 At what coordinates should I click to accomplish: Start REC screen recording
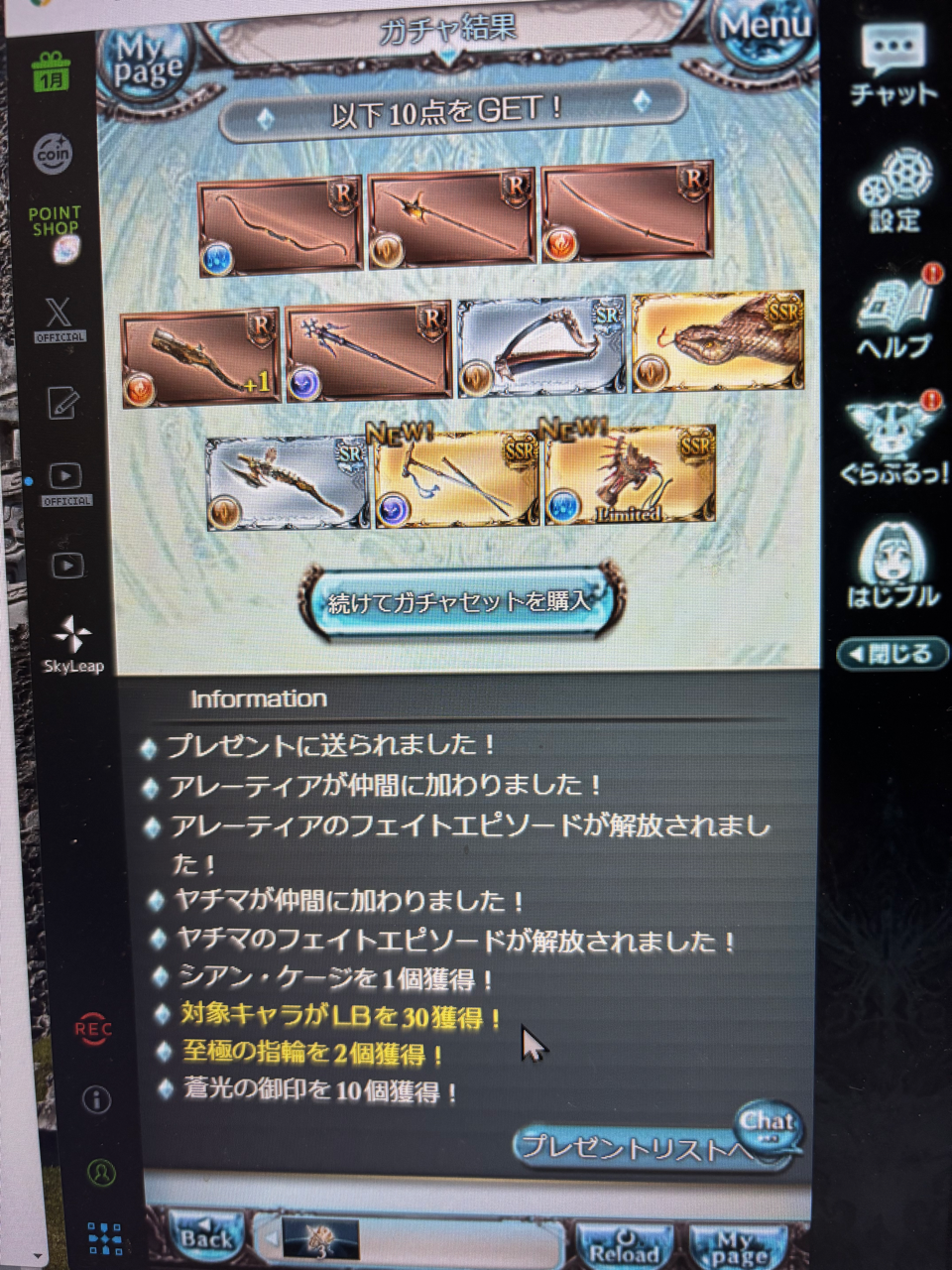pos(93,1029)
